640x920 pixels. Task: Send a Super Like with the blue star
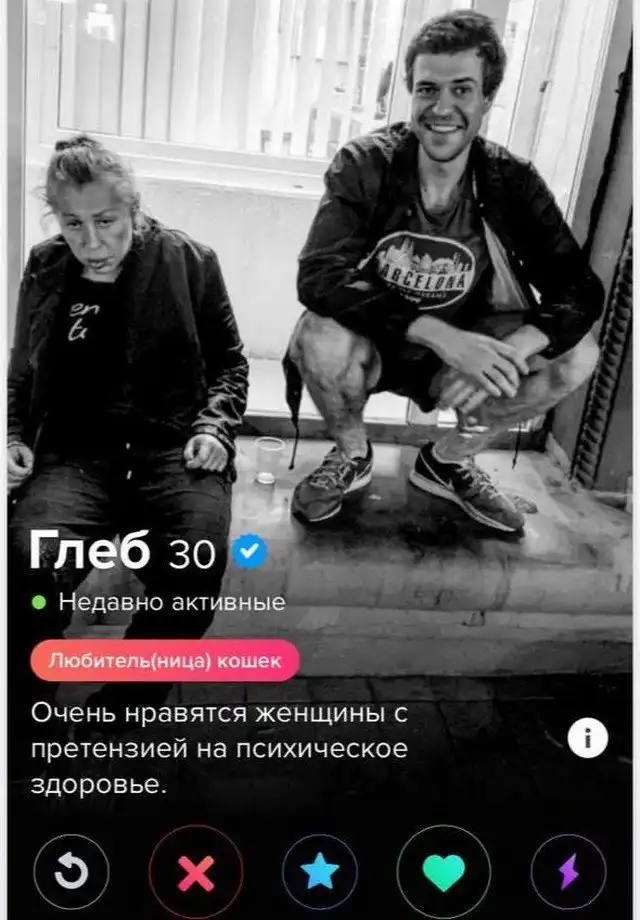click(320, 873)
